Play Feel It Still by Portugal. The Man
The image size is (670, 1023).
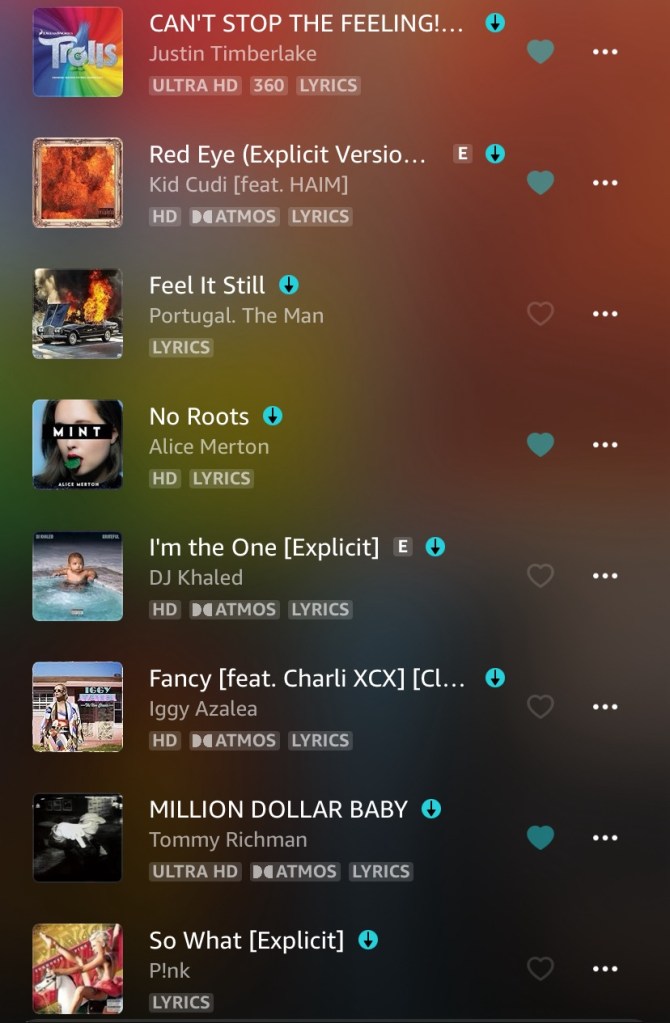click(x=207, y=285)
